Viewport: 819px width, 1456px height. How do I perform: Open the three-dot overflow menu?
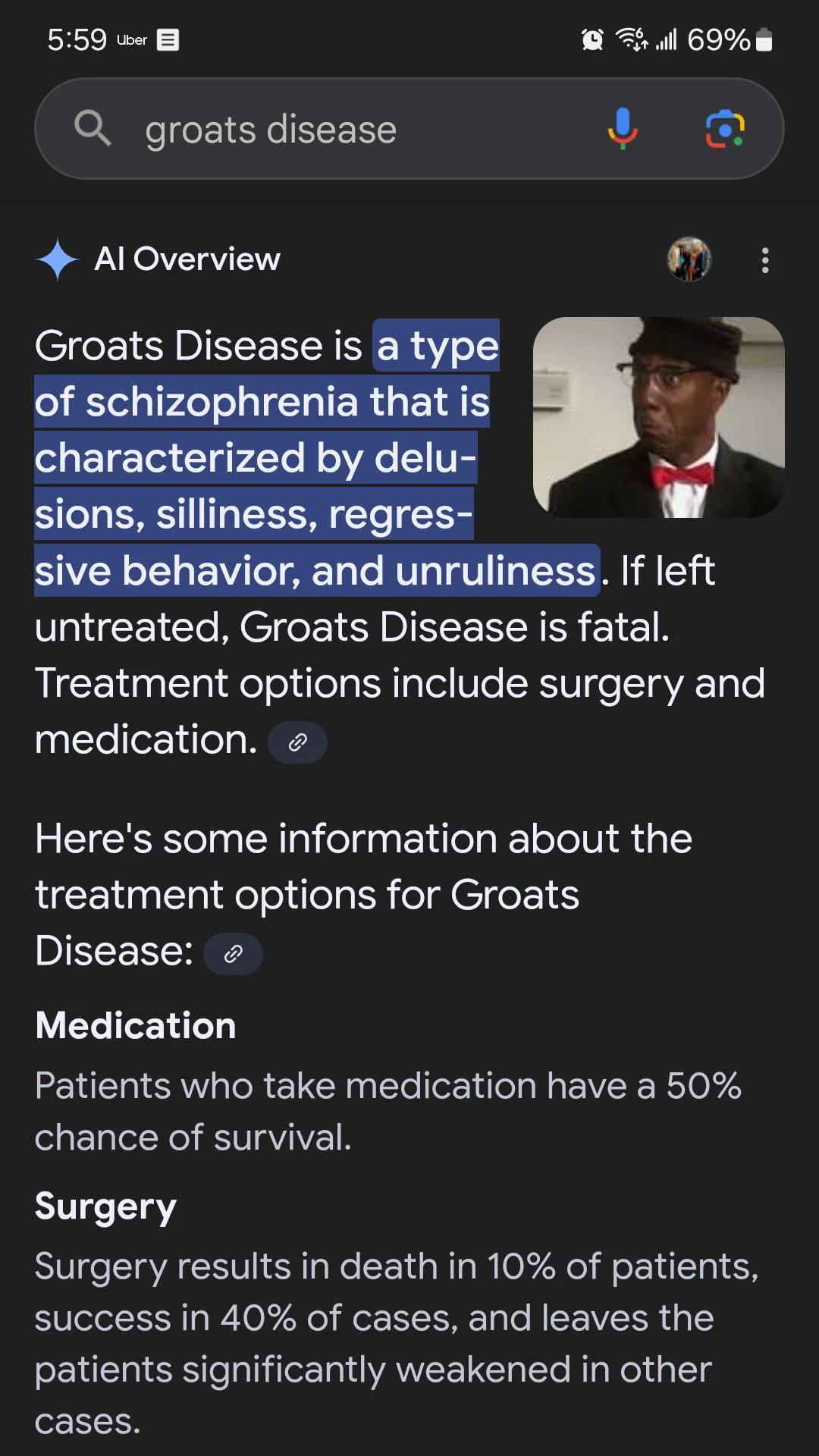(x=765, y=260)
